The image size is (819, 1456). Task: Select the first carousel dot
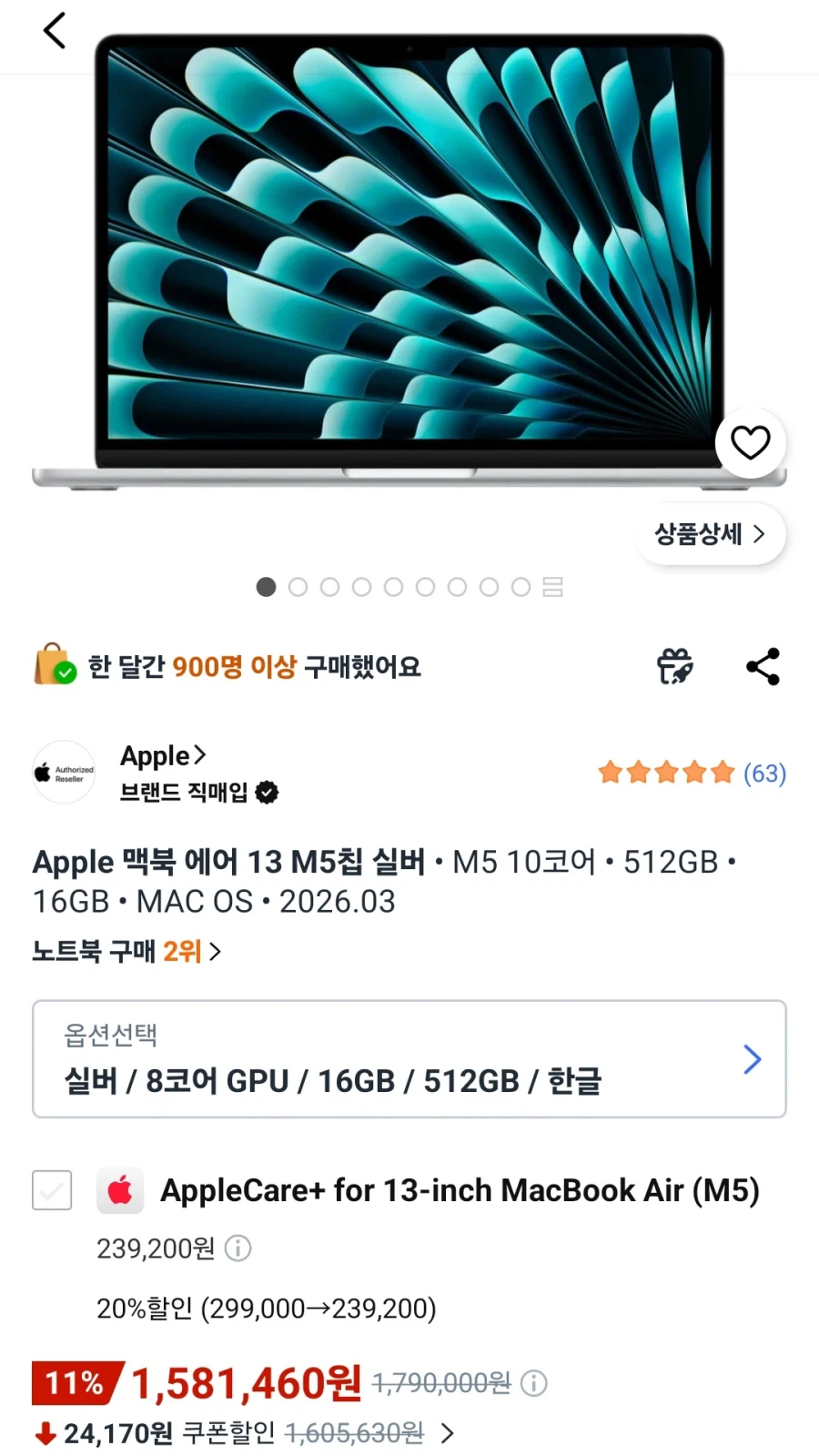point(266,588)
